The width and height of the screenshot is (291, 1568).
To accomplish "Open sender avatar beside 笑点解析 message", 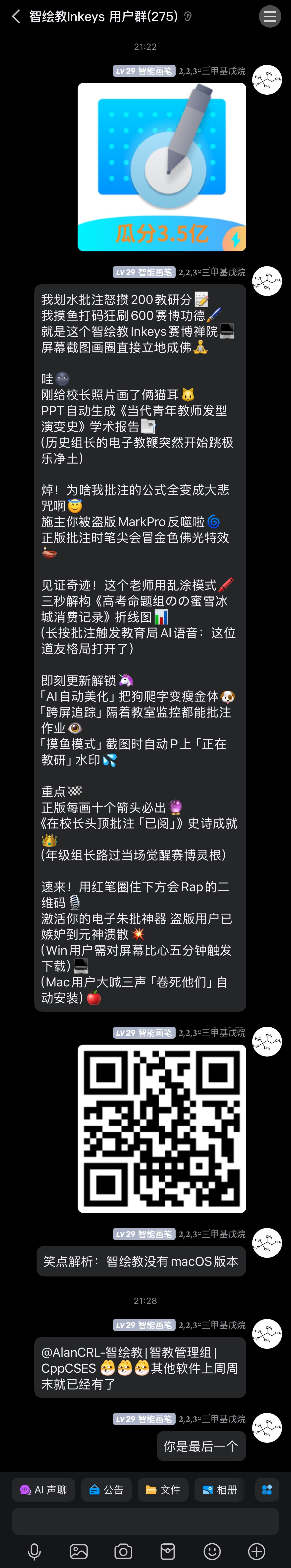I will pyautogui.click(x=267, y=1243).
